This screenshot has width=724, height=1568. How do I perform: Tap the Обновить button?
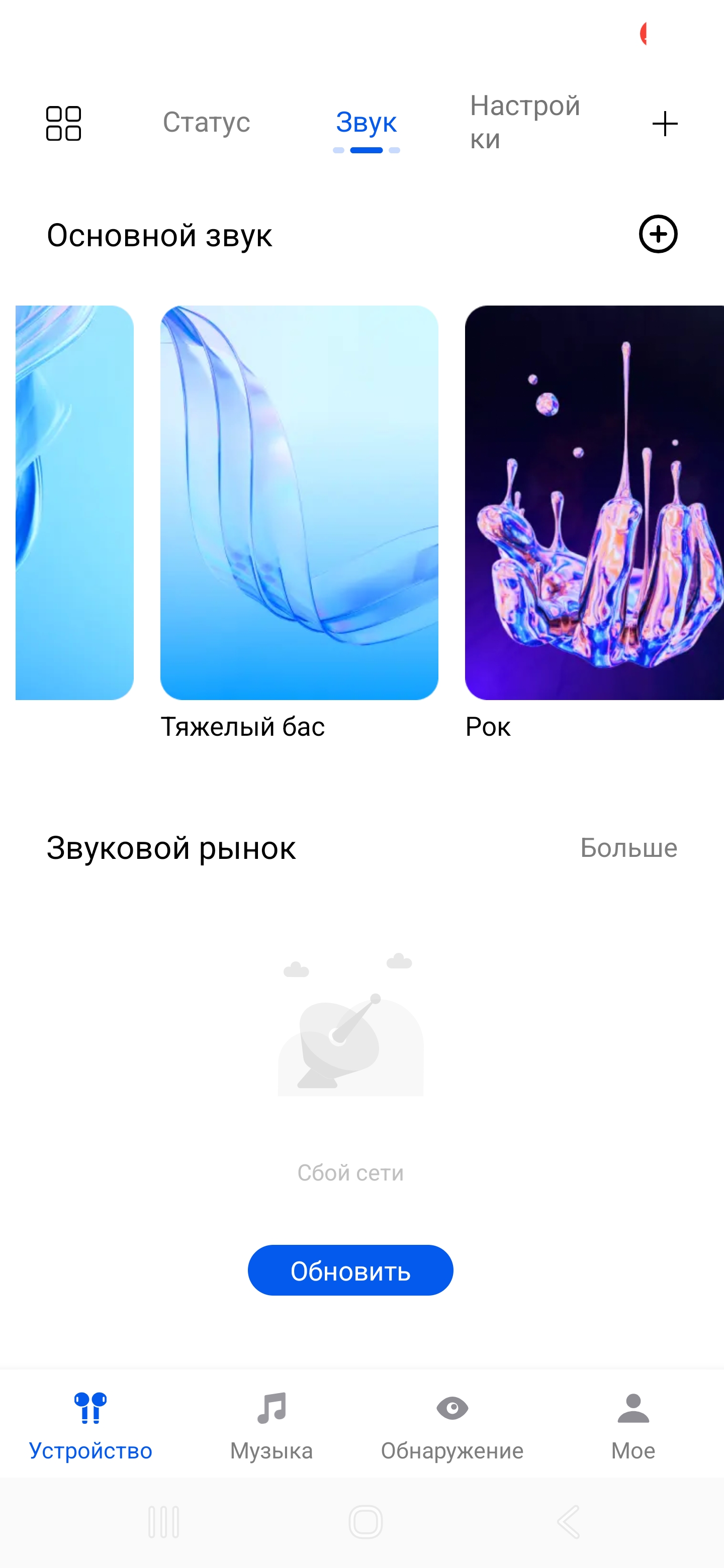pos(350,1270)
